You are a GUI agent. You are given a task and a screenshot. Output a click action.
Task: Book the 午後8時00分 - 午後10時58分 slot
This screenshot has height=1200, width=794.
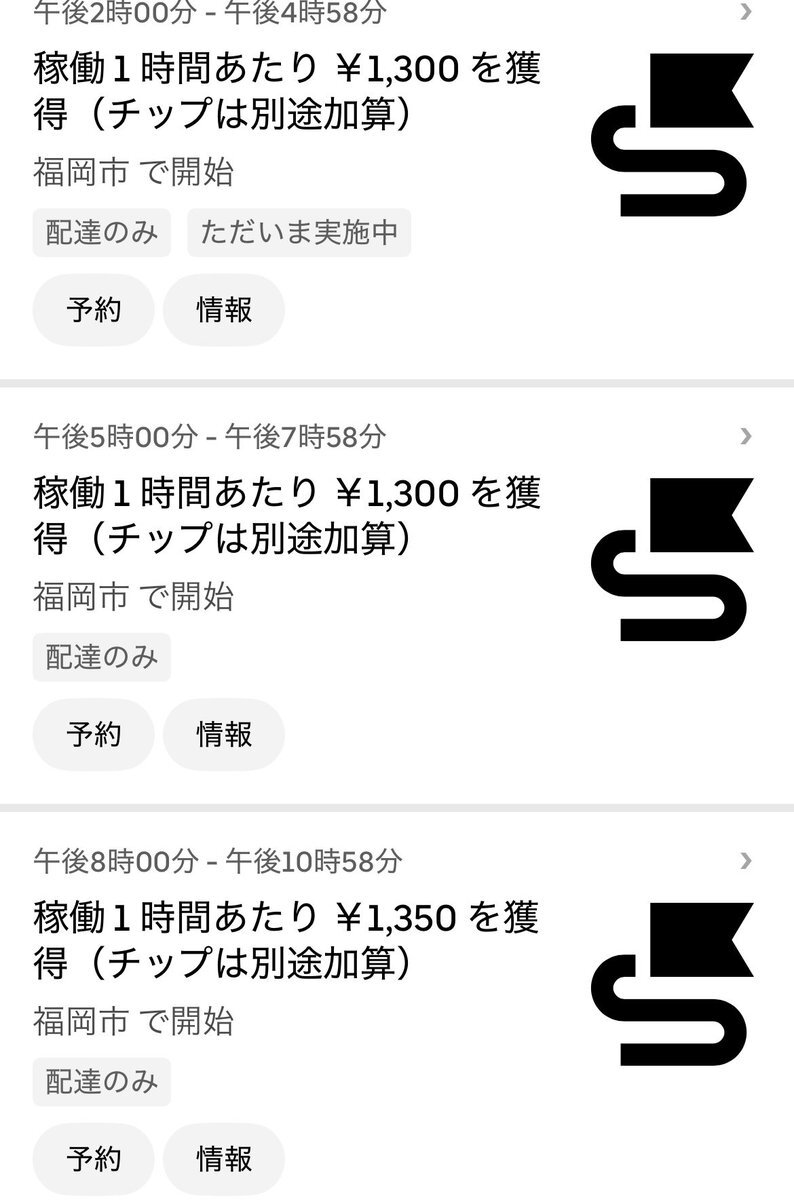[x=94, y=1159]
